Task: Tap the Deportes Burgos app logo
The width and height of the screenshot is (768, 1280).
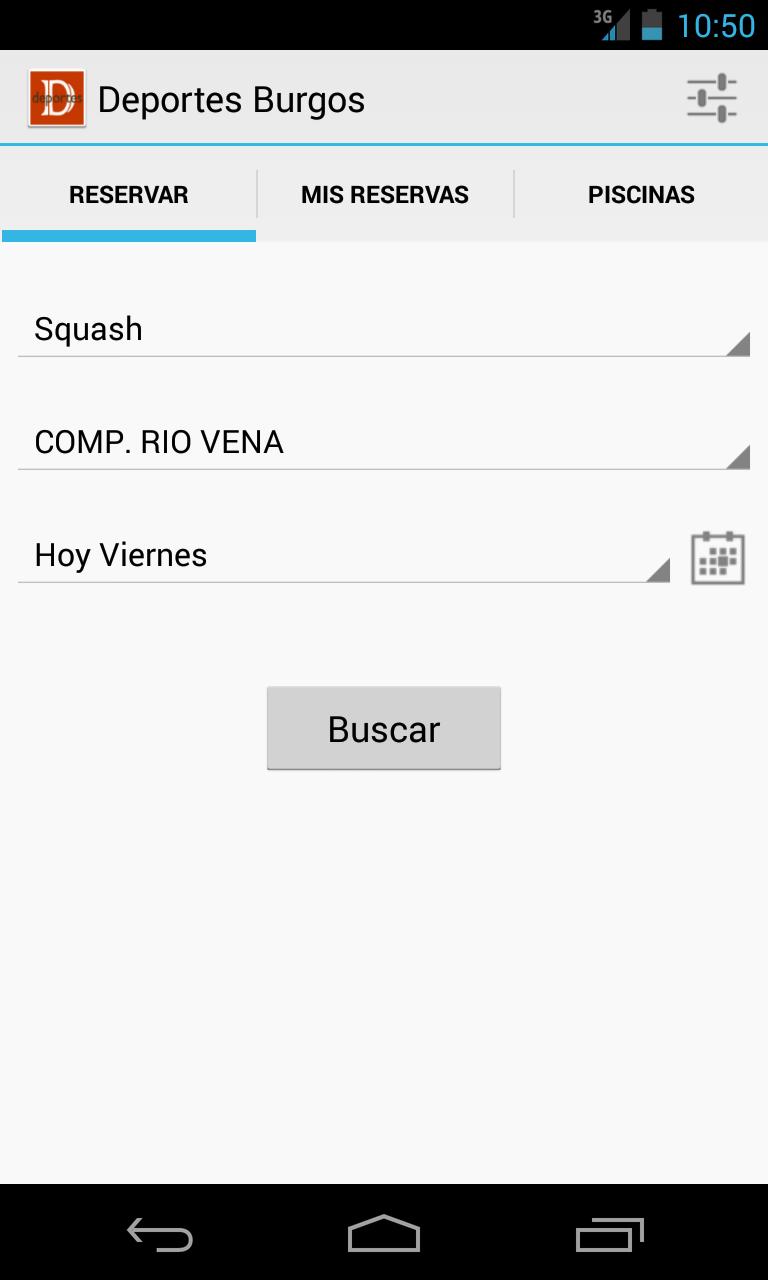Action: click(x=57, y=97)
